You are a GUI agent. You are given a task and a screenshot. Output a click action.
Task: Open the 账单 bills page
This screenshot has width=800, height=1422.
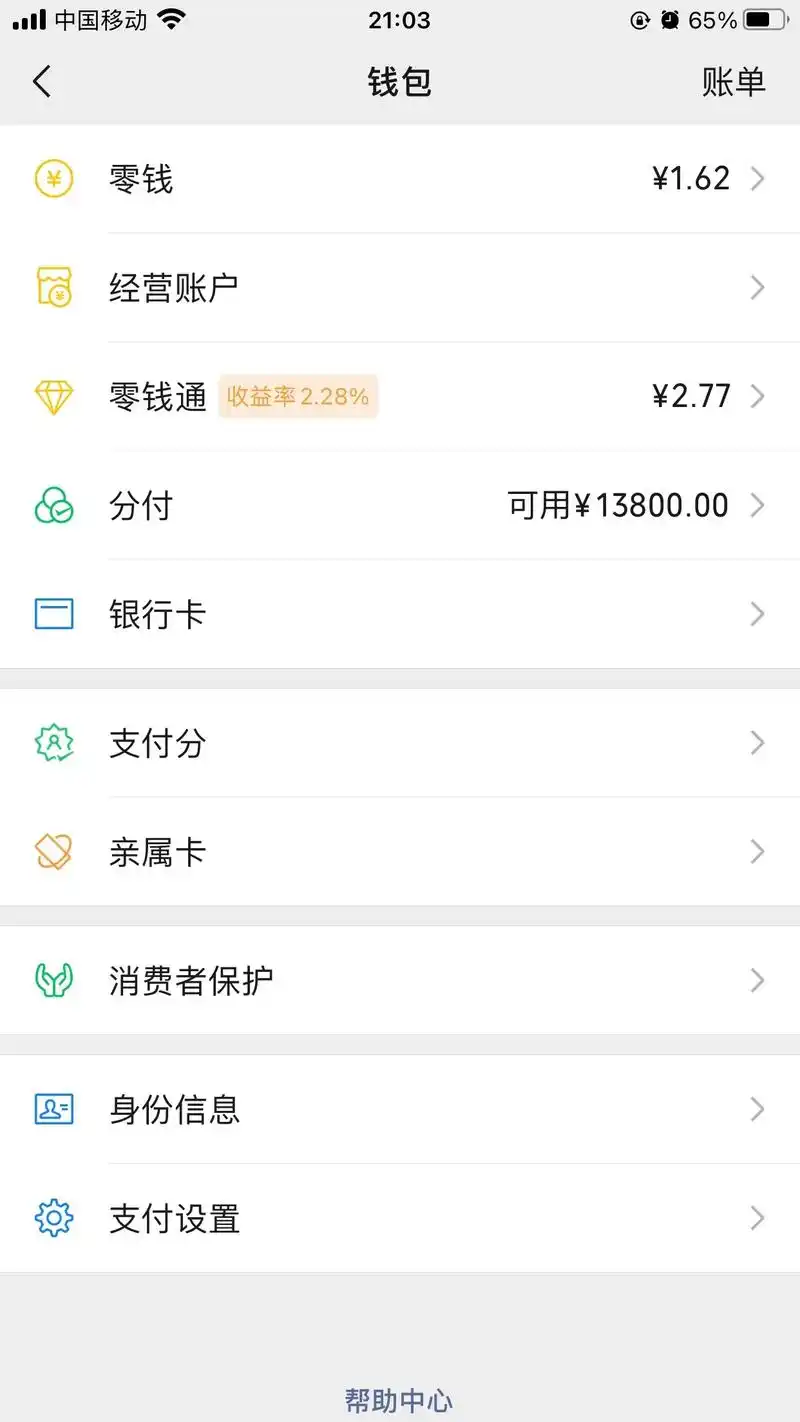(735, 82)
